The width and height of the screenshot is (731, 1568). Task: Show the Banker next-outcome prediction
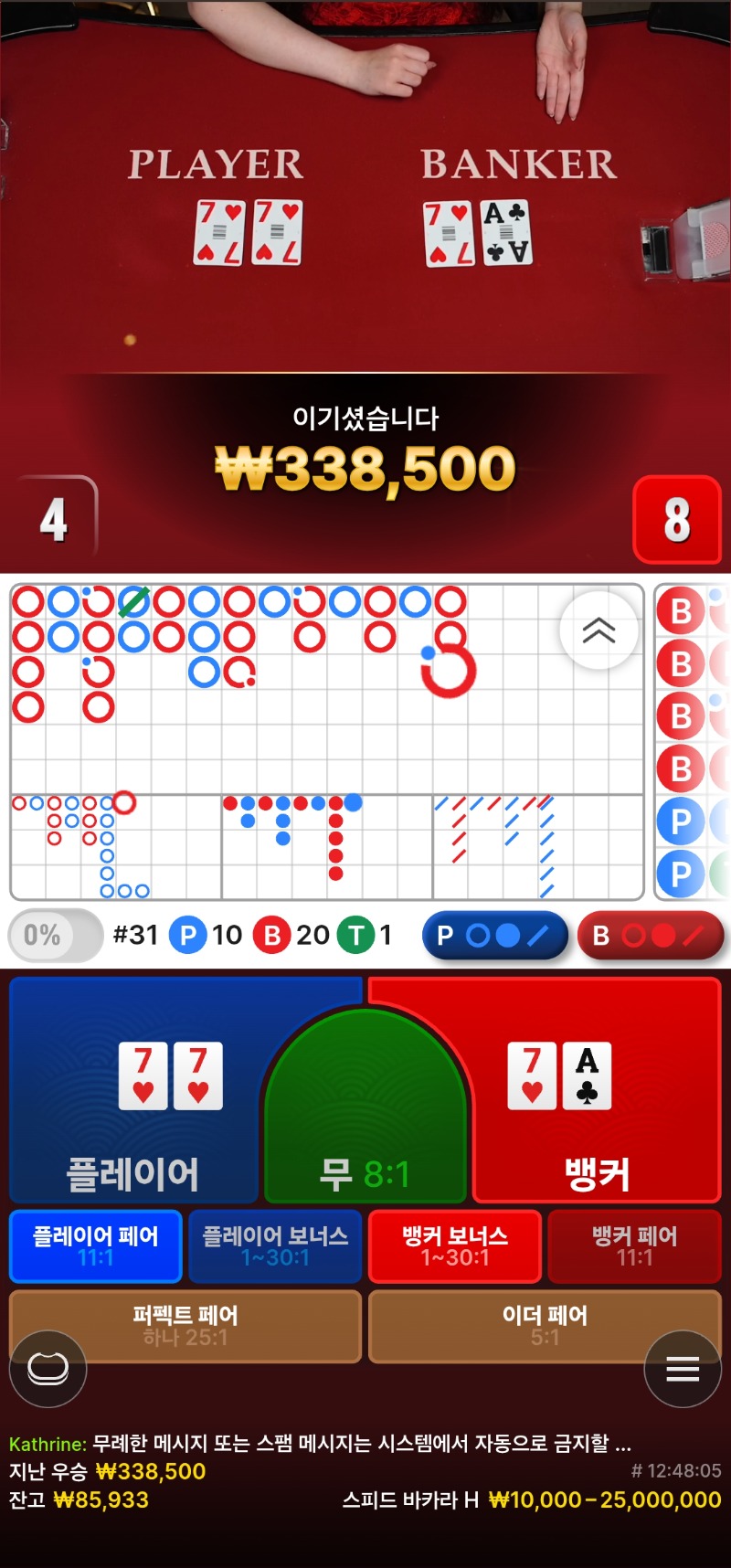650,936
